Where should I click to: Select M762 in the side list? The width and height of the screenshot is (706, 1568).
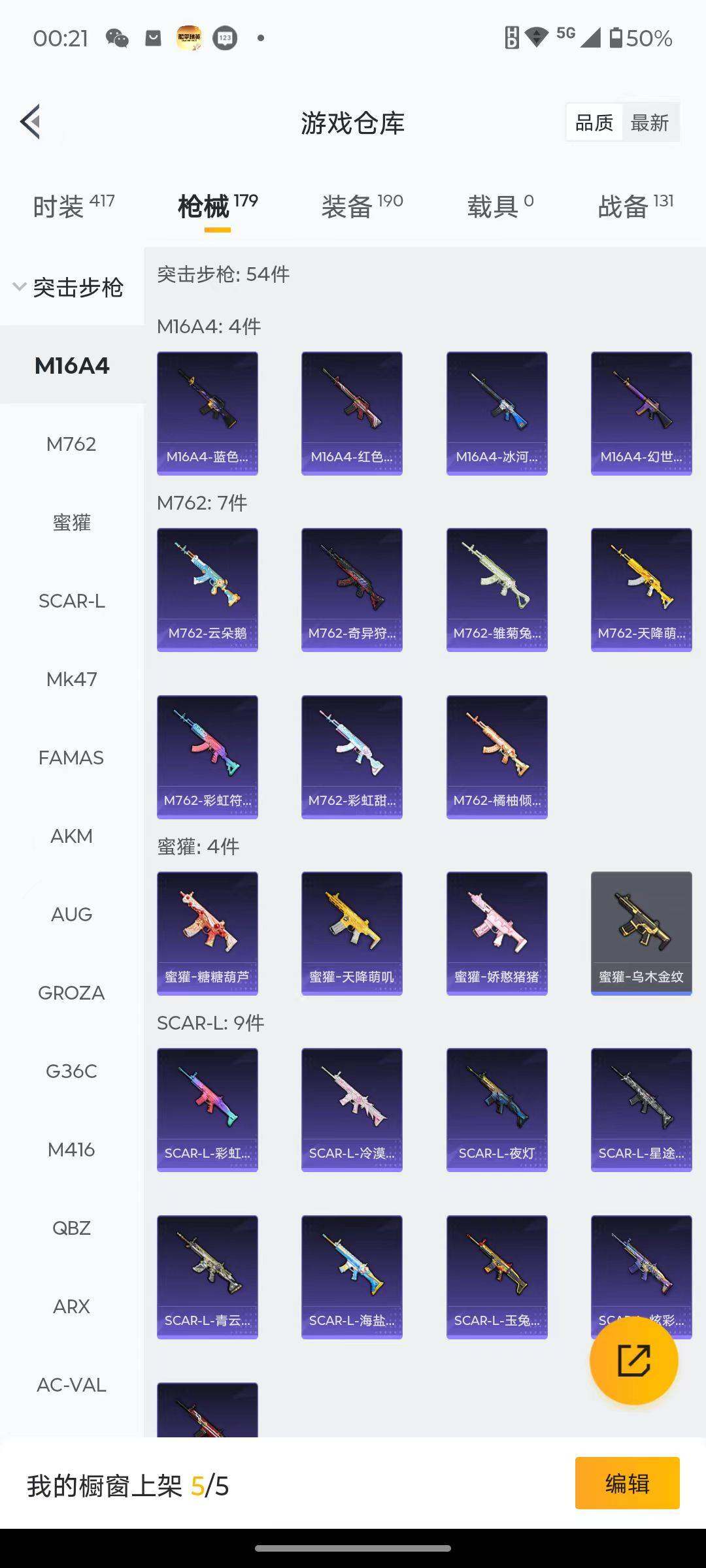pyautogui.click(x=71, y=444)
